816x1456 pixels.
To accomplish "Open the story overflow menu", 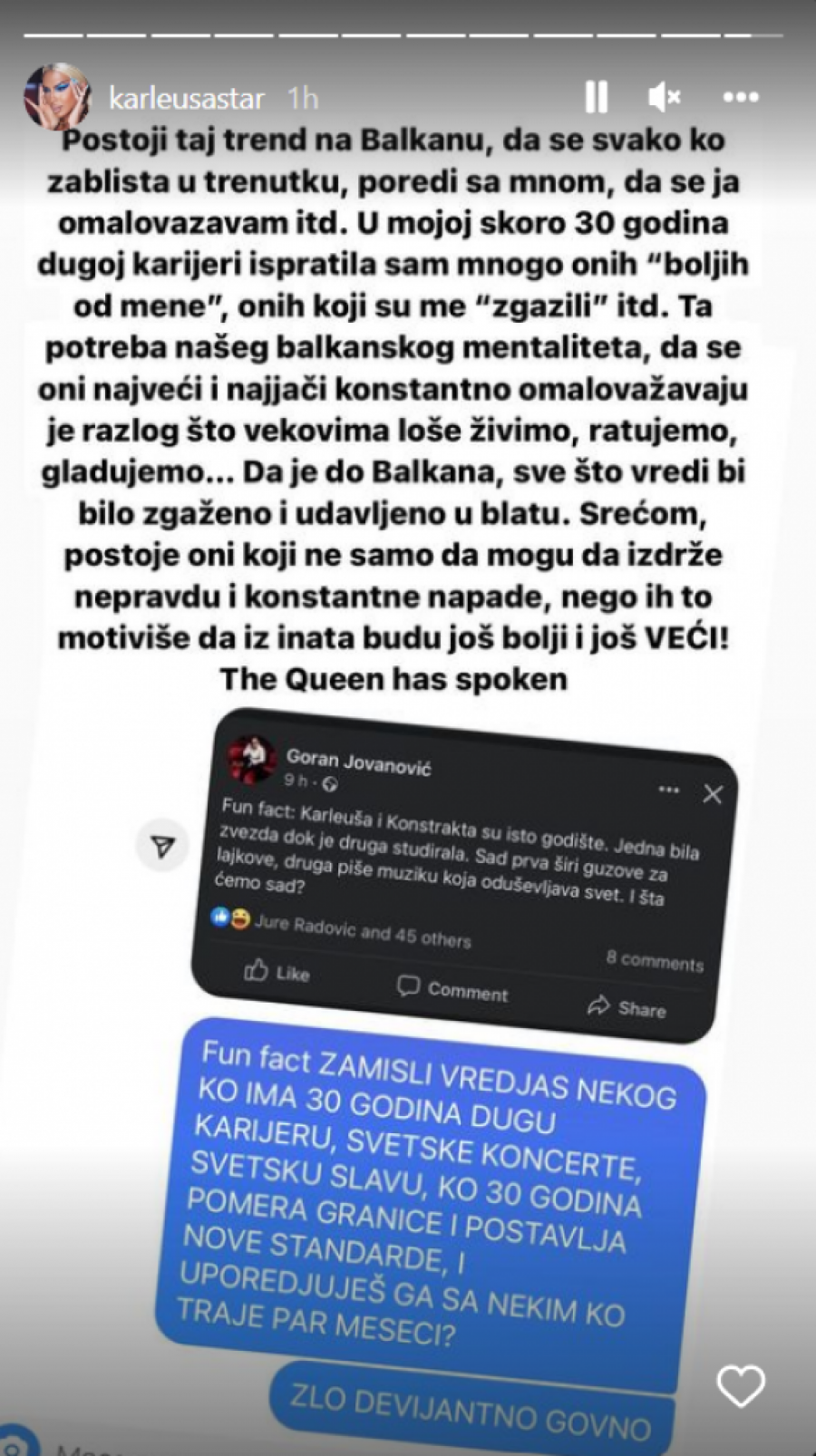I will (740, 97).
